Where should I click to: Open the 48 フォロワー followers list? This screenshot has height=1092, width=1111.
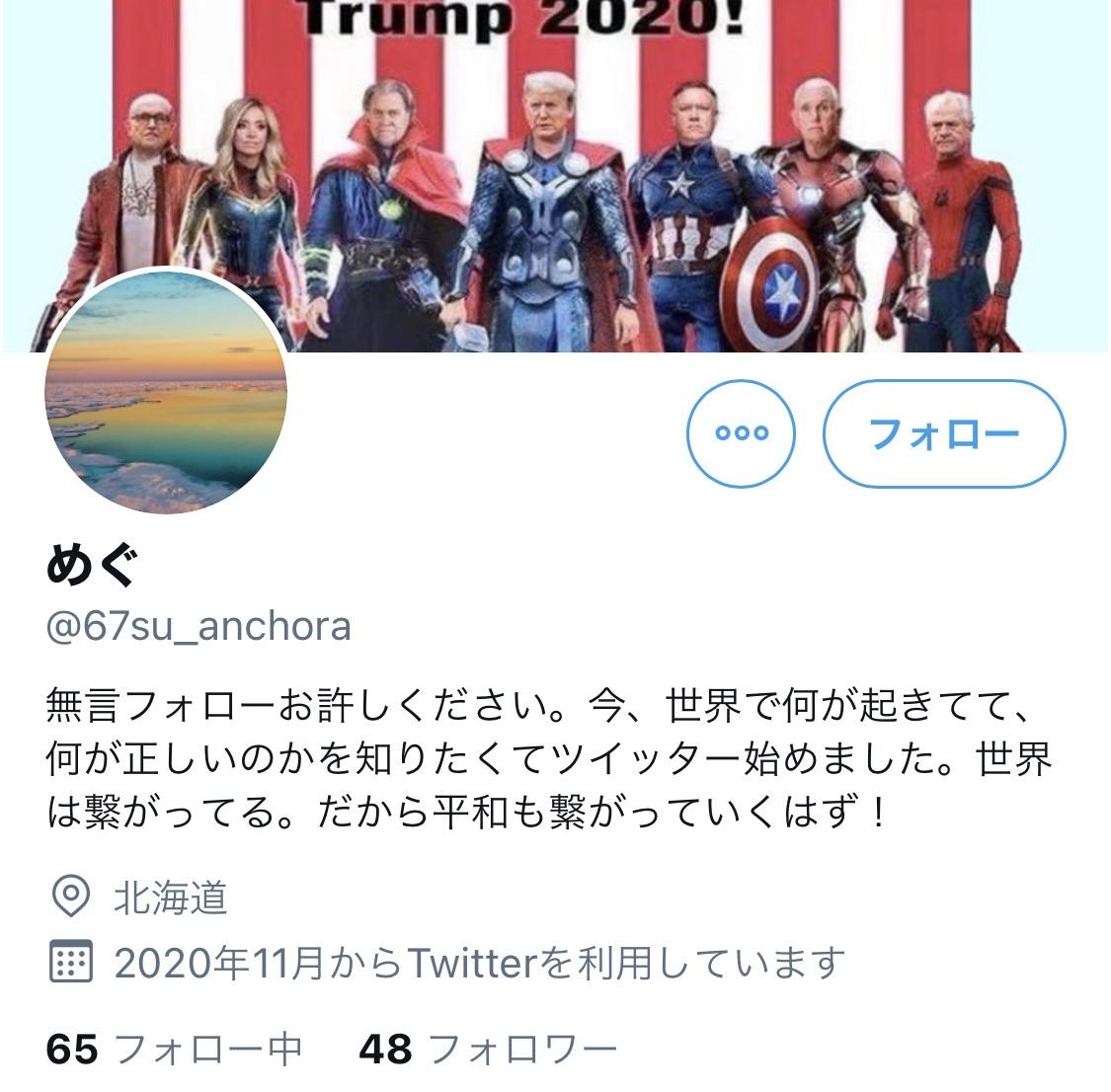pos(488,1050)
